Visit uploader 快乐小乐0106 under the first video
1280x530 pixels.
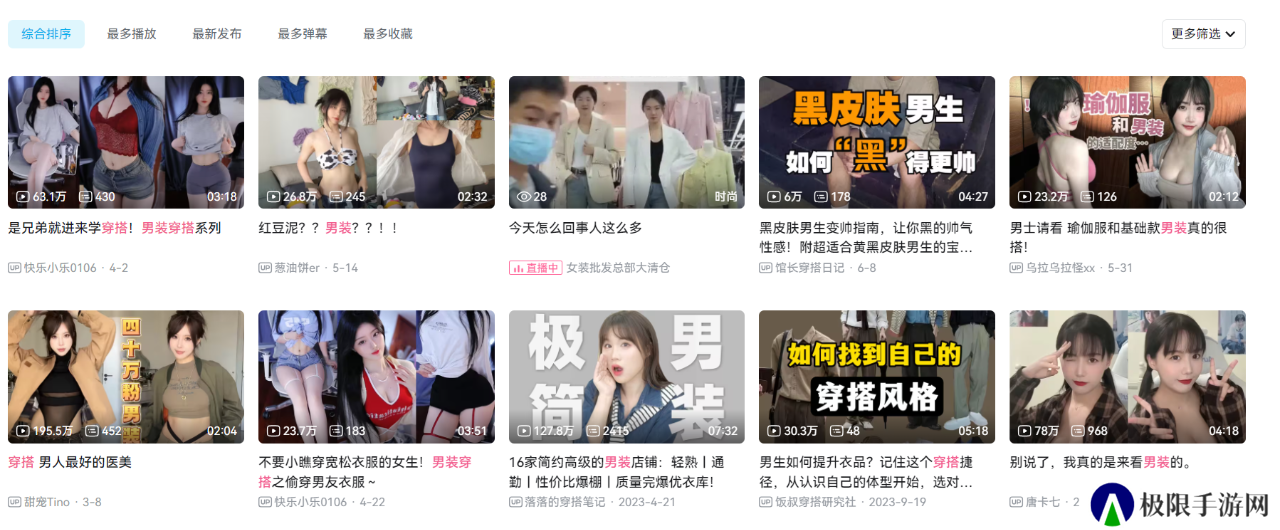click(x=60, y=267)
